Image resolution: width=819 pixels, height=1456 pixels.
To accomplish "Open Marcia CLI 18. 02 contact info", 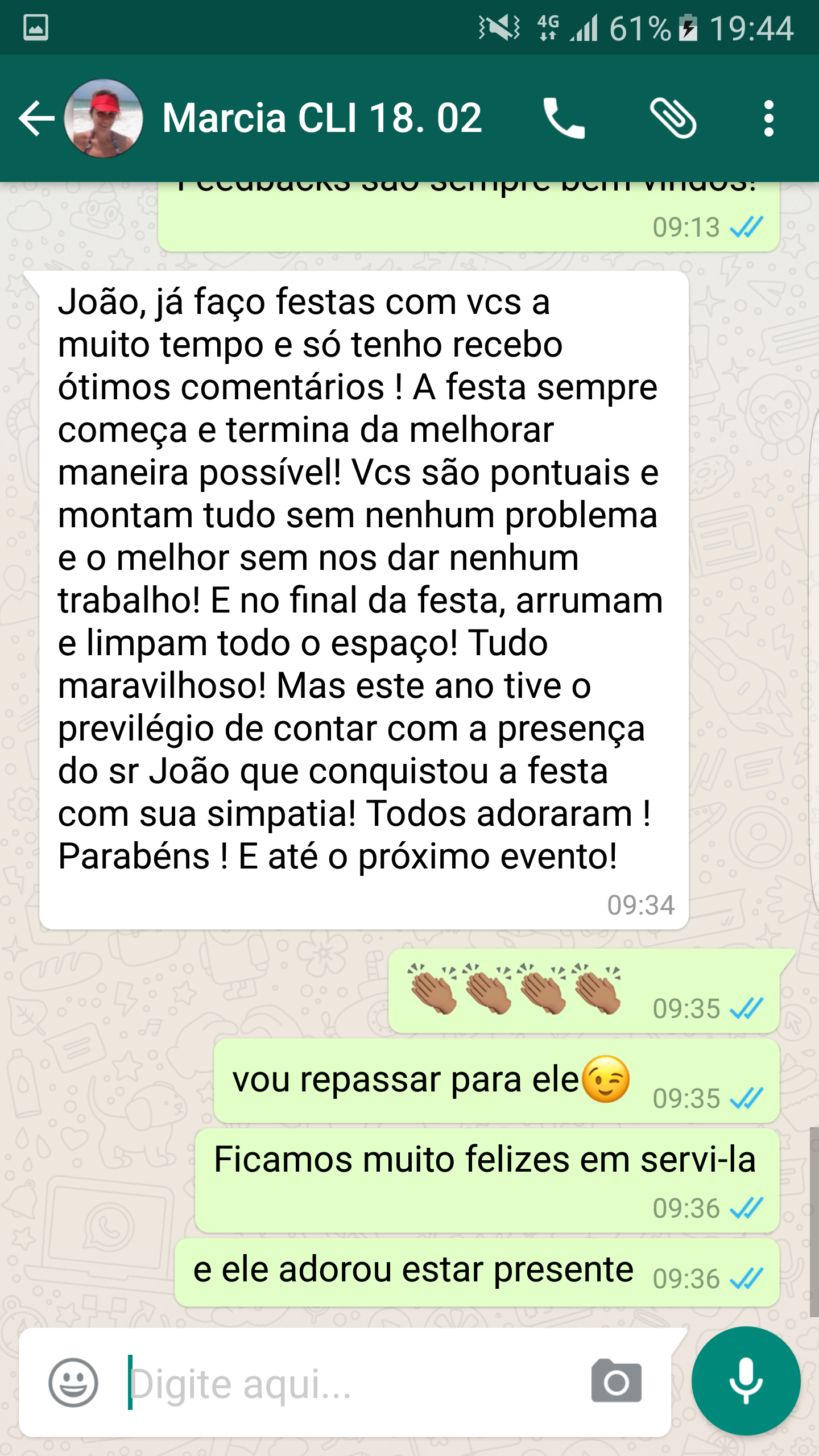I will coord(322,118).
